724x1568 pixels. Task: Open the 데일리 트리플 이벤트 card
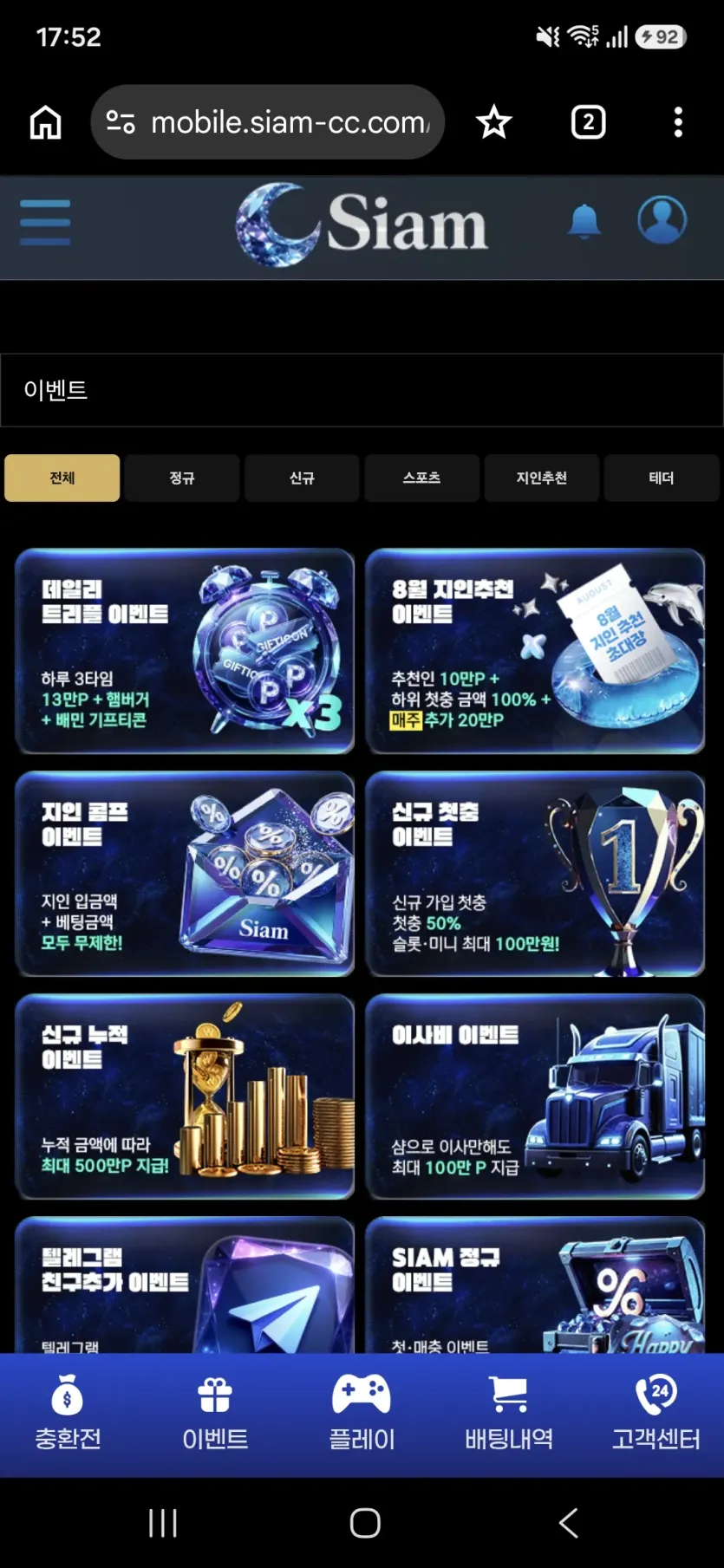pyautogui.click(x=185, y=651)
